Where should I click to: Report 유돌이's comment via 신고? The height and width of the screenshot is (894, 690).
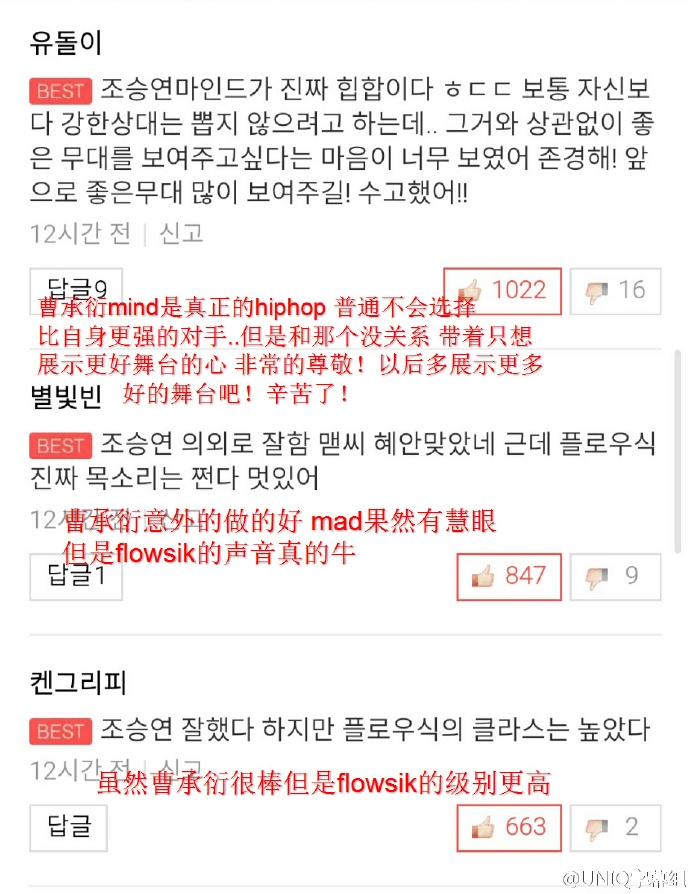tap(181, 233)
